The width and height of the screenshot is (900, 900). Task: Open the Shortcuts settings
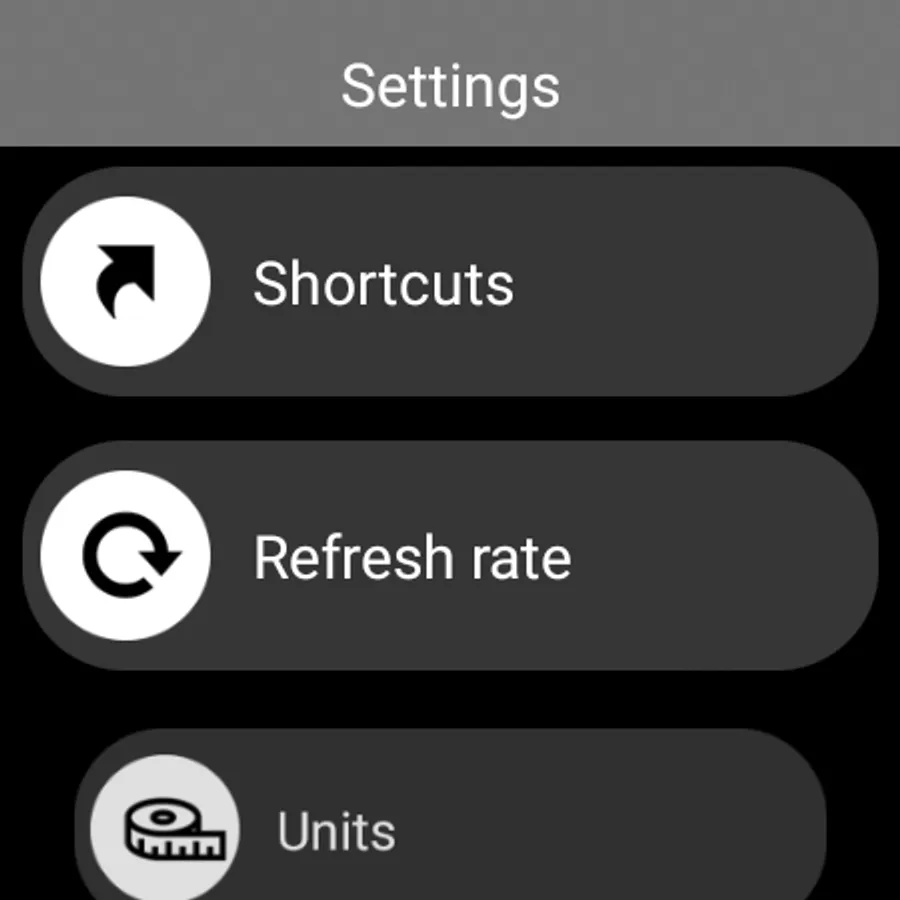450,281
